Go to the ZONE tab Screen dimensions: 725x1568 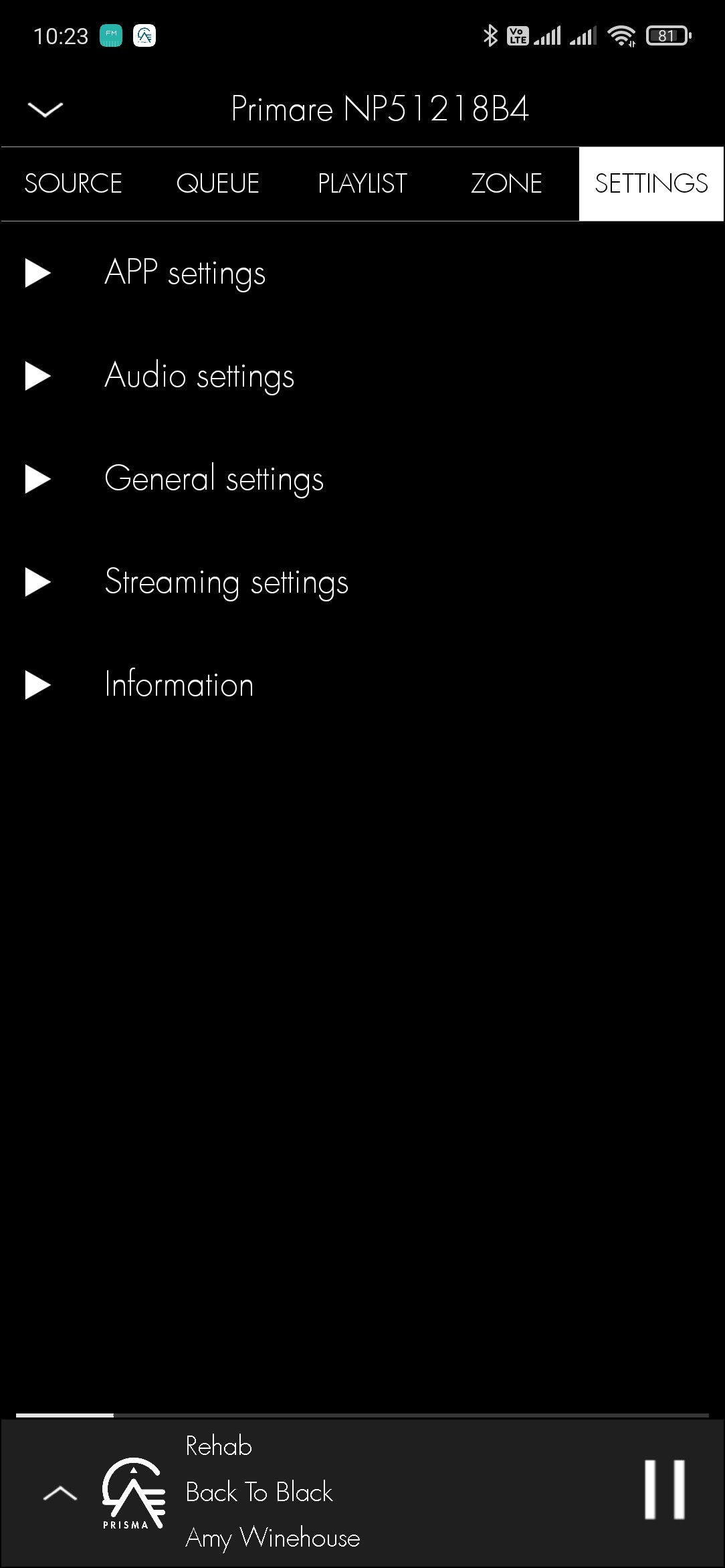tap(506, 183)
